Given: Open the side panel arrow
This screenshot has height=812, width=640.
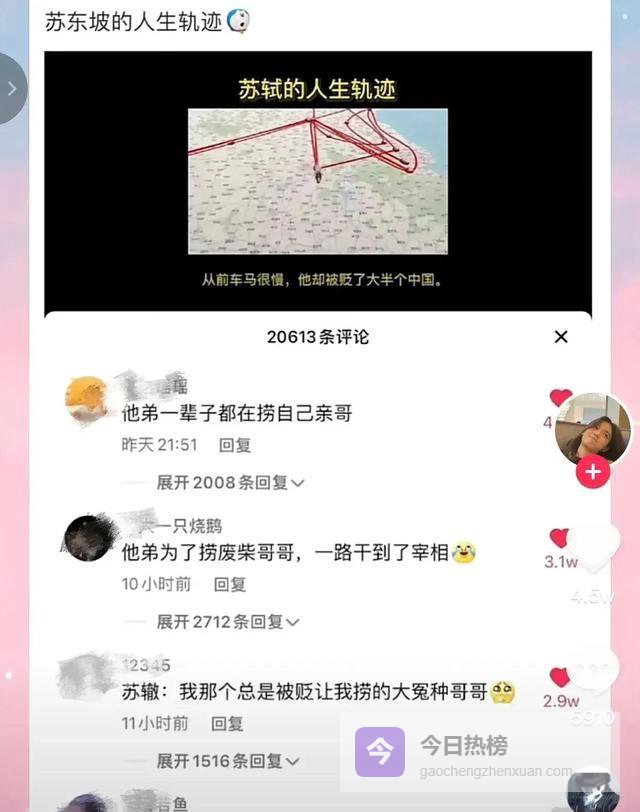Looking at the screenshot, I should click(12, 88).
